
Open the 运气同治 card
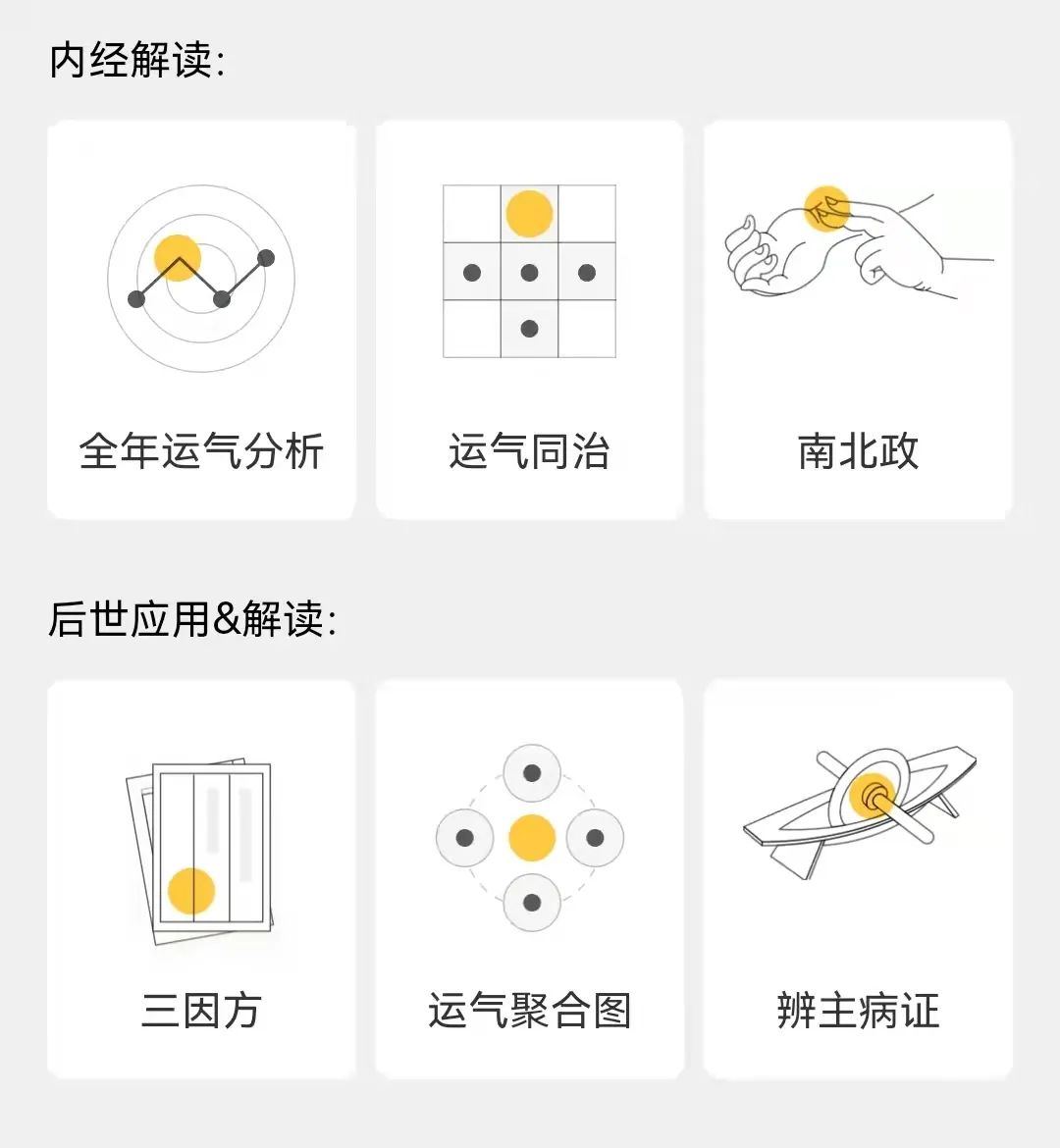529,320
